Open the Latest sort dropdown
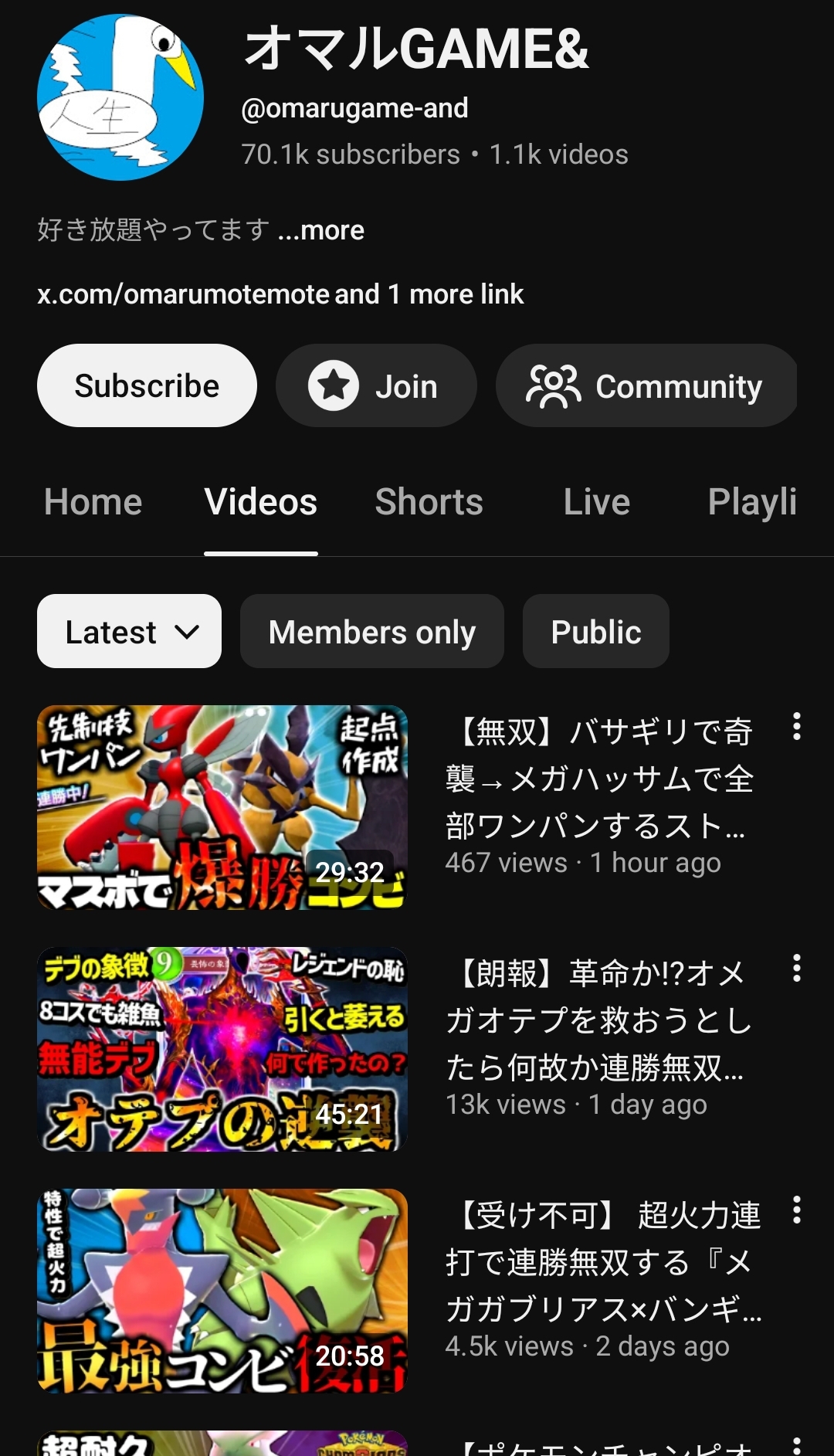 (129, 632)
